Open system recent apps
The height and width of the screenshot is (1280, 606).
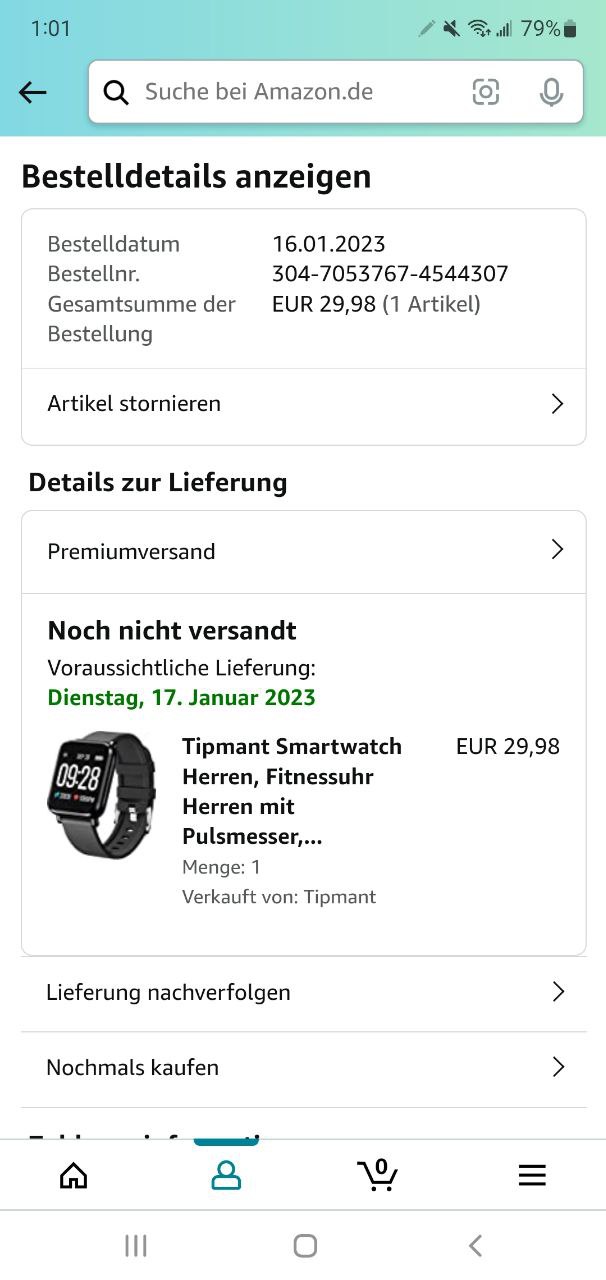click(x=136, y=1245)
